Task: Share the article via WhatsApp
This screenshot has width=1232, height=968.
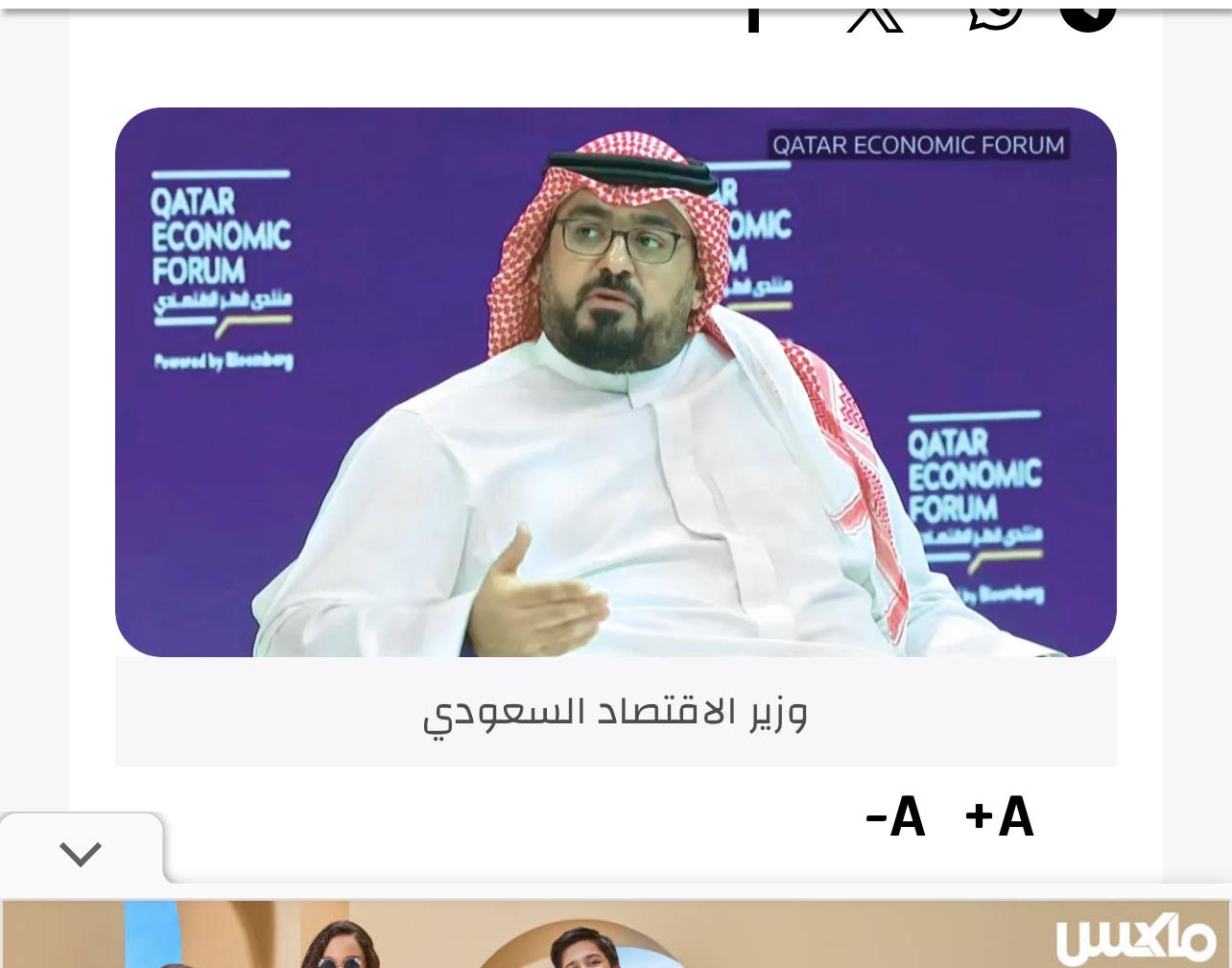Action: pyautogui.click(x=995, y=15)
